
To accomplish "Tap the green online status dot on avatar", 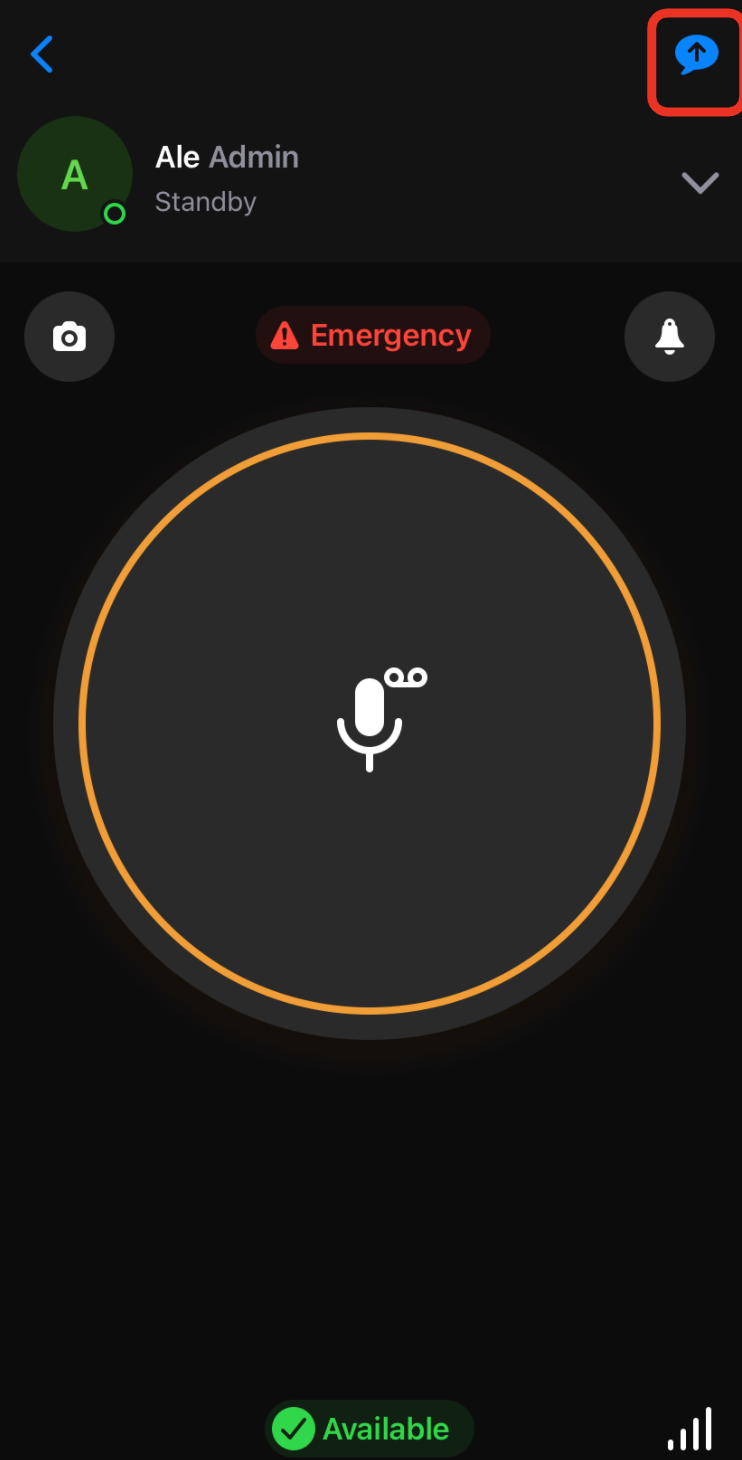I will (115, 213).
